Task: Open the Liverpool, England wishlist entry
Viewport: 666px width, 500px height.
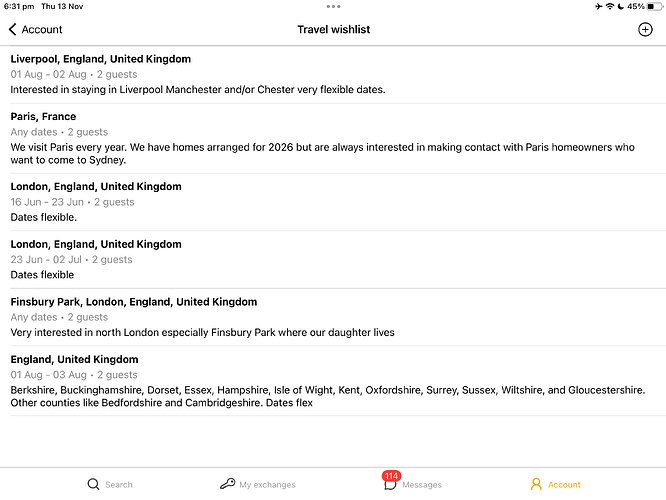Action: 332,74
